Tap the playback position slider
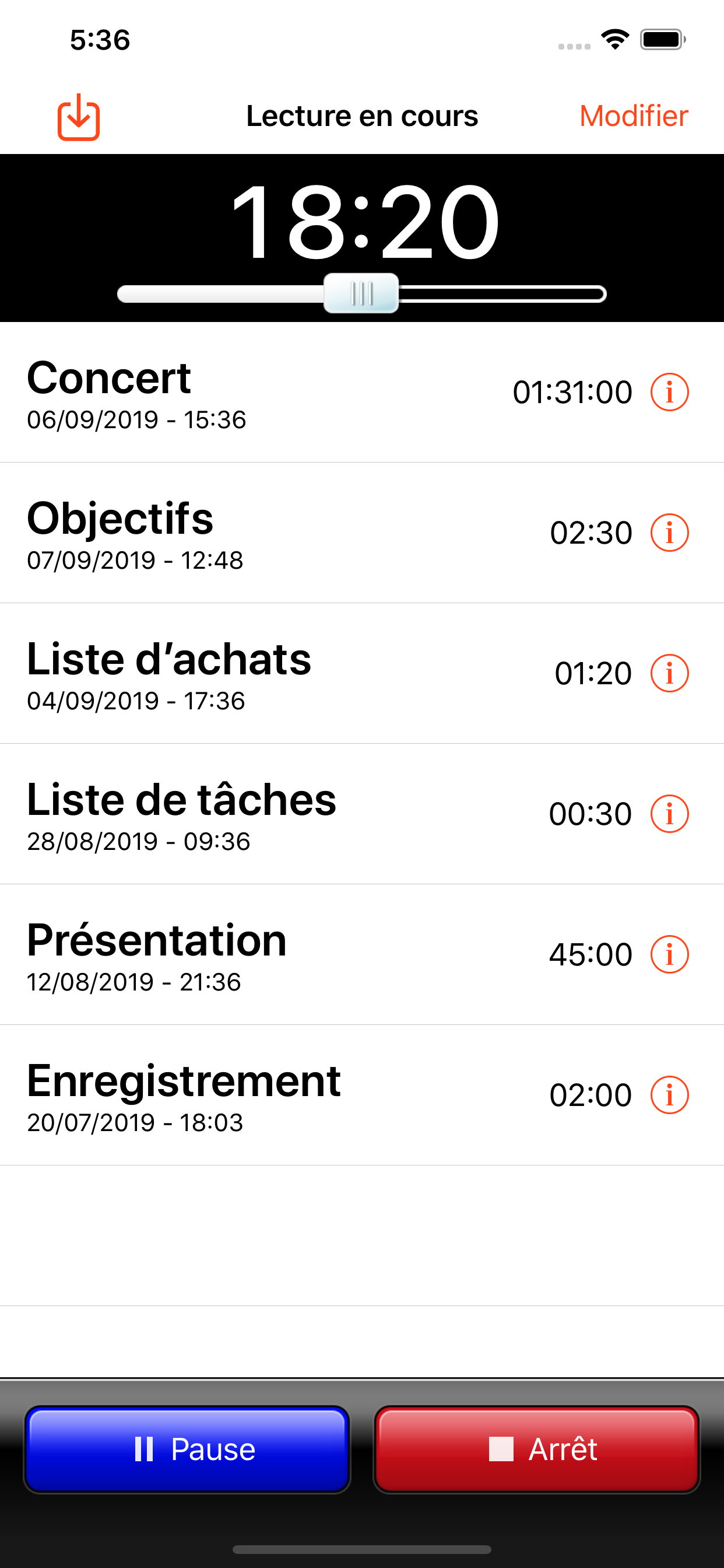 (361, 294)
